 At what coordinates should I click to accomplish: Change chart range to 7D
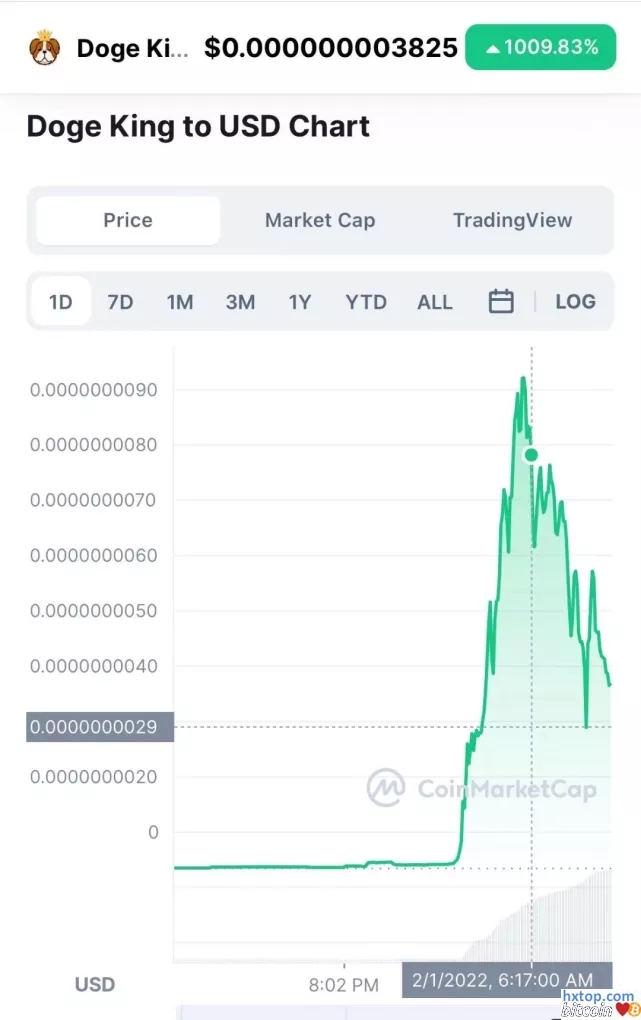120,302
